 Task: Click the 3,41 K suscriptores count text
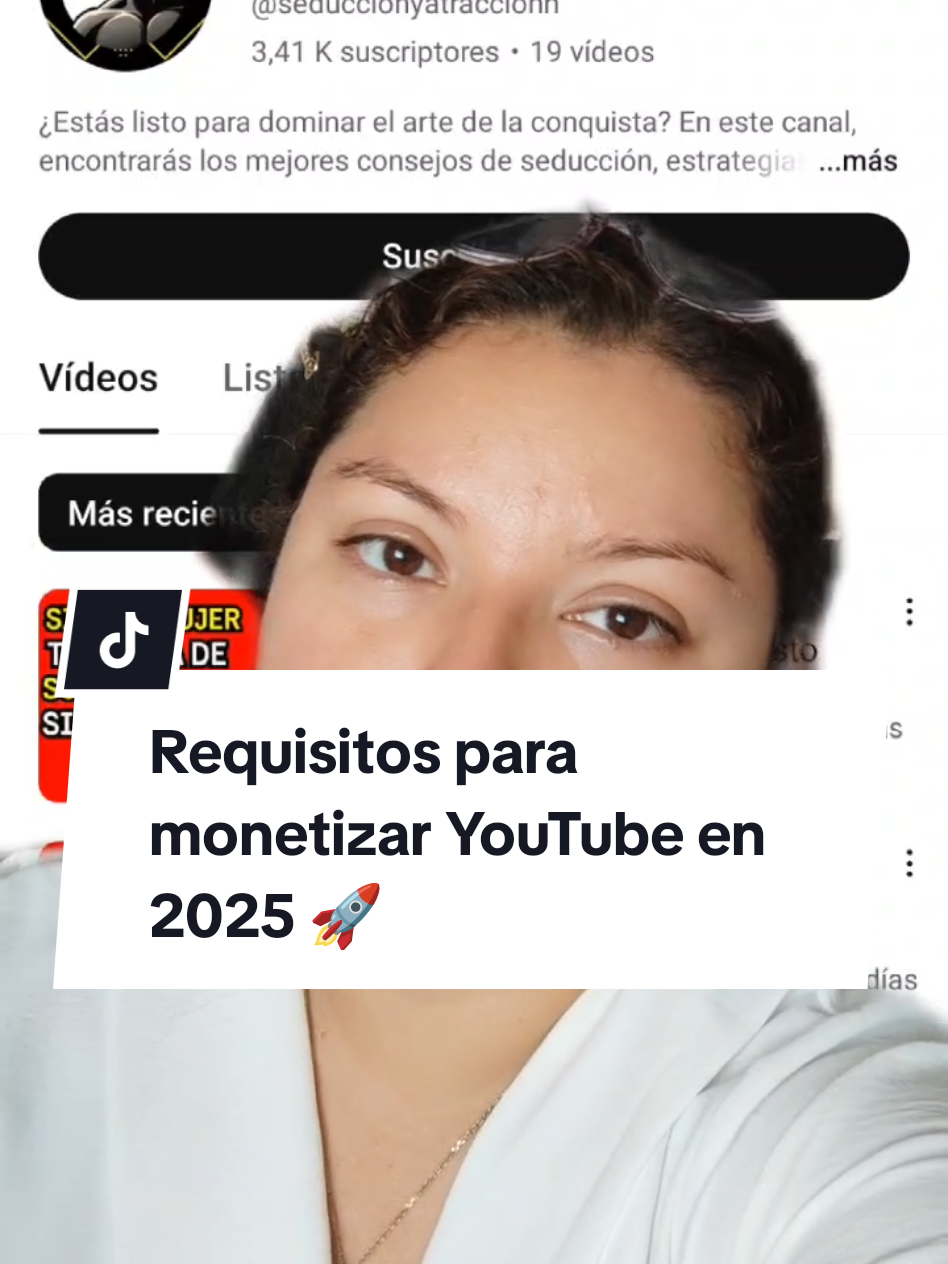(374, 52)
